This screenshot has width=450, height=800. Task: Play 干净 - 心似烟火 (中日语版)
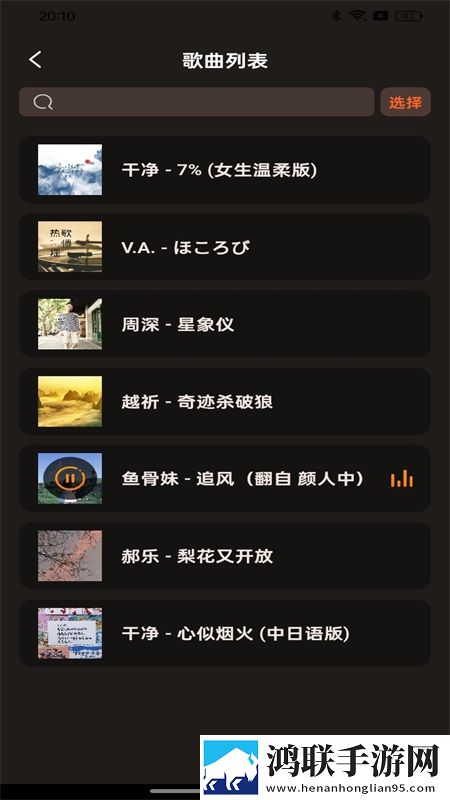tap(225, 633)
